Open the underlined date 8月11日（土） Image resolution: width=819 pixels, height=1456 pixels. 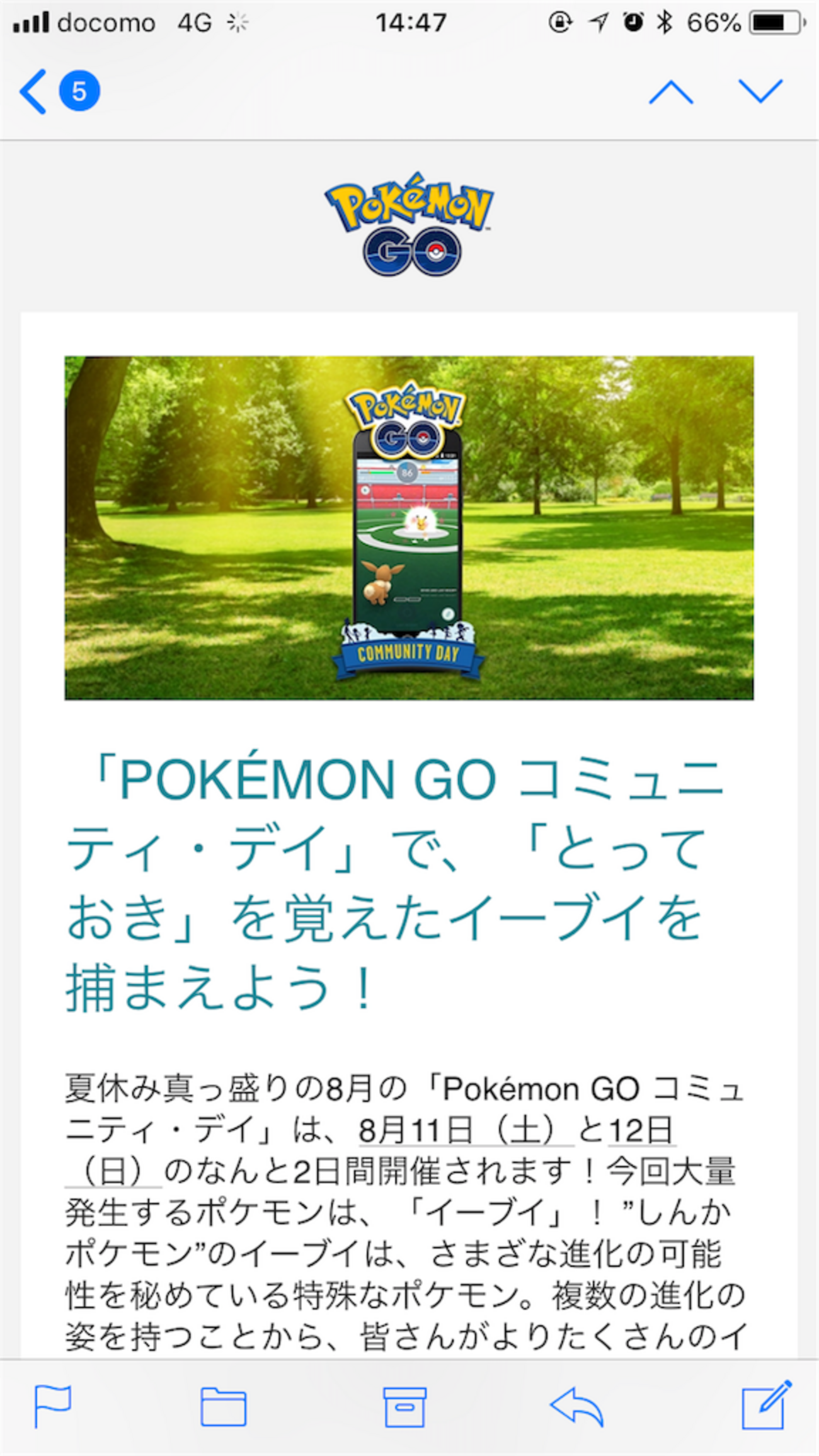(x=466, y=1131)
